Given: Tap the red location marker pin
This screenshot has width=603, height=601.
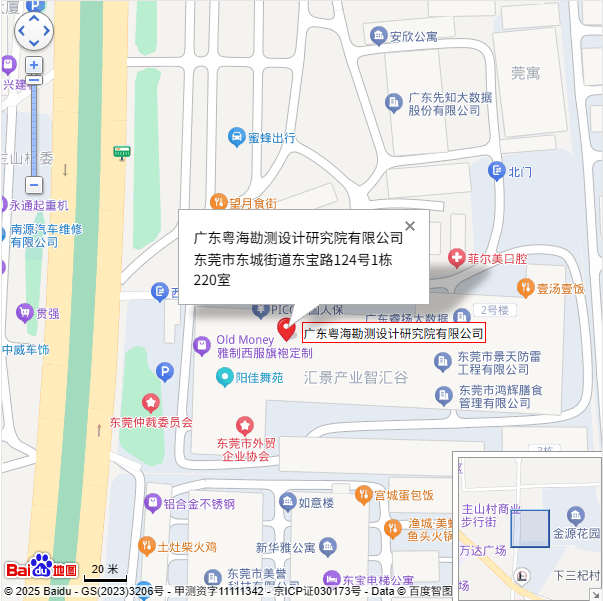Looking at the screenshot, I should coord(285,329).
